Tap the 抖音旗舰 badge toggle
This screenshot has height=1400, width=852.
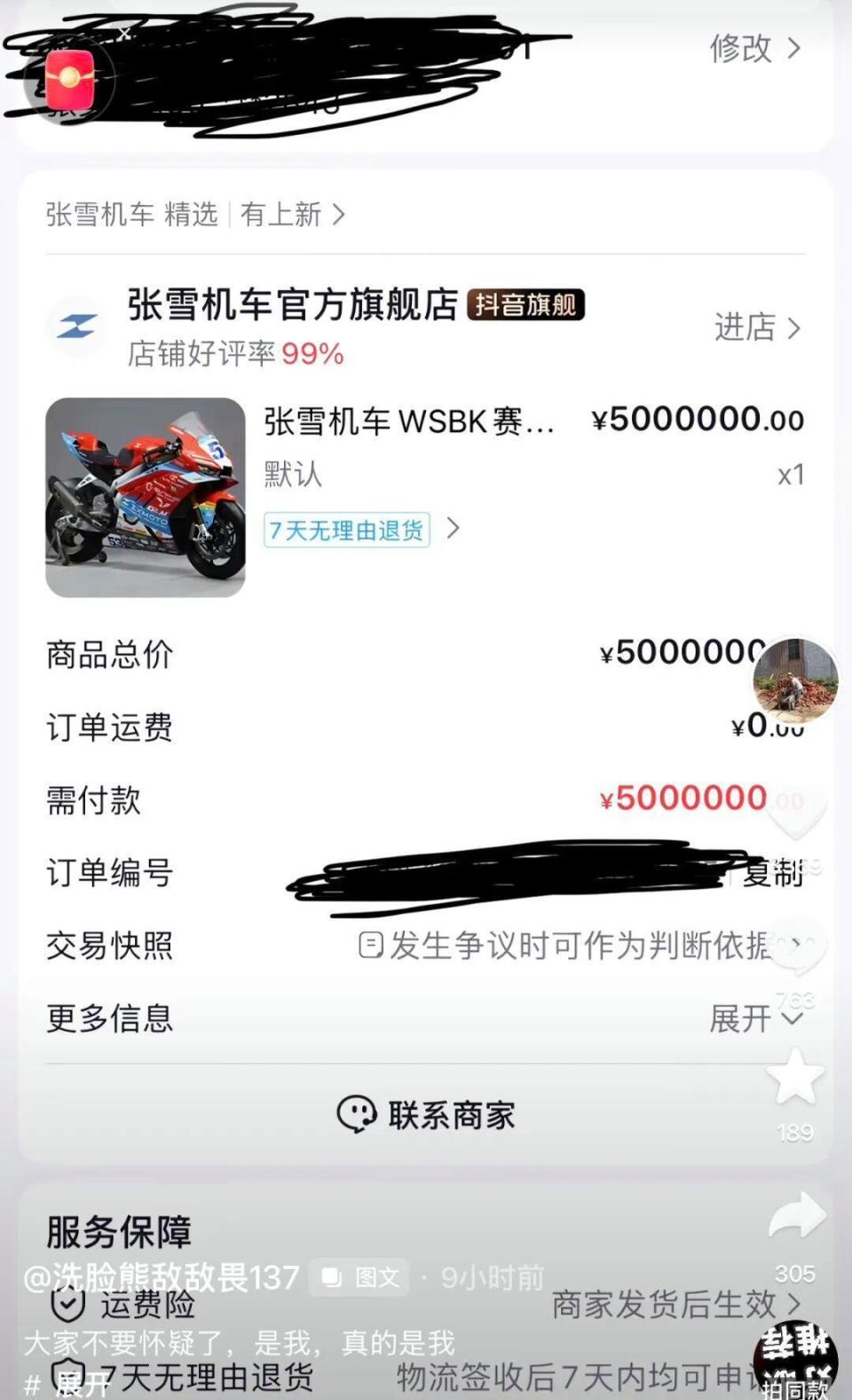(x=525, y=304)
